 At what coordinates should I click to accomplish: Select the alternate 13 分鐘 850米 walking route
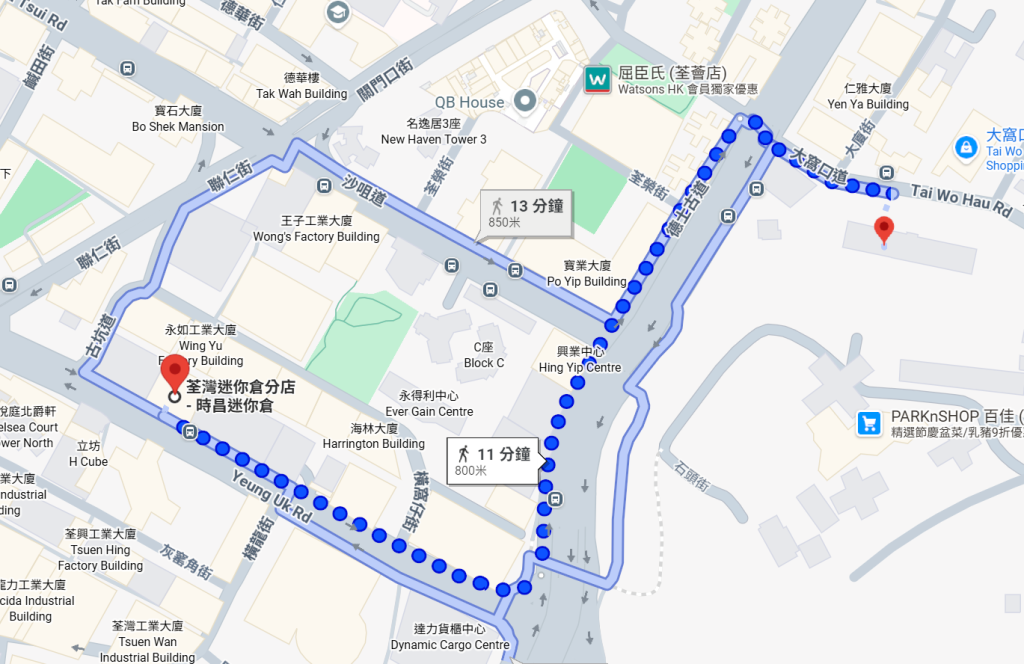(x=525, y=213)
